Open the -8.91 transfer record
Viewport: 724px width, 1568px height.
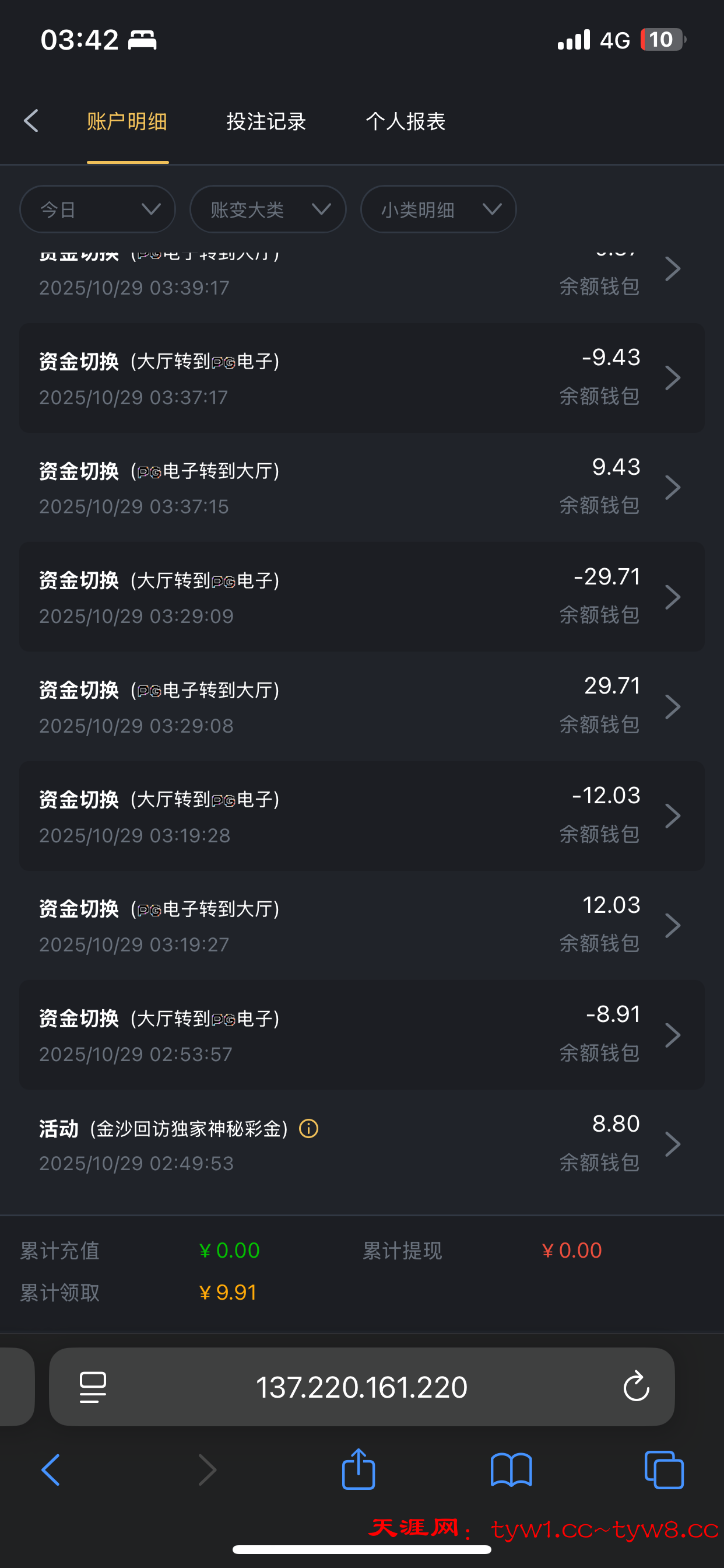[x=361, y=1035]
